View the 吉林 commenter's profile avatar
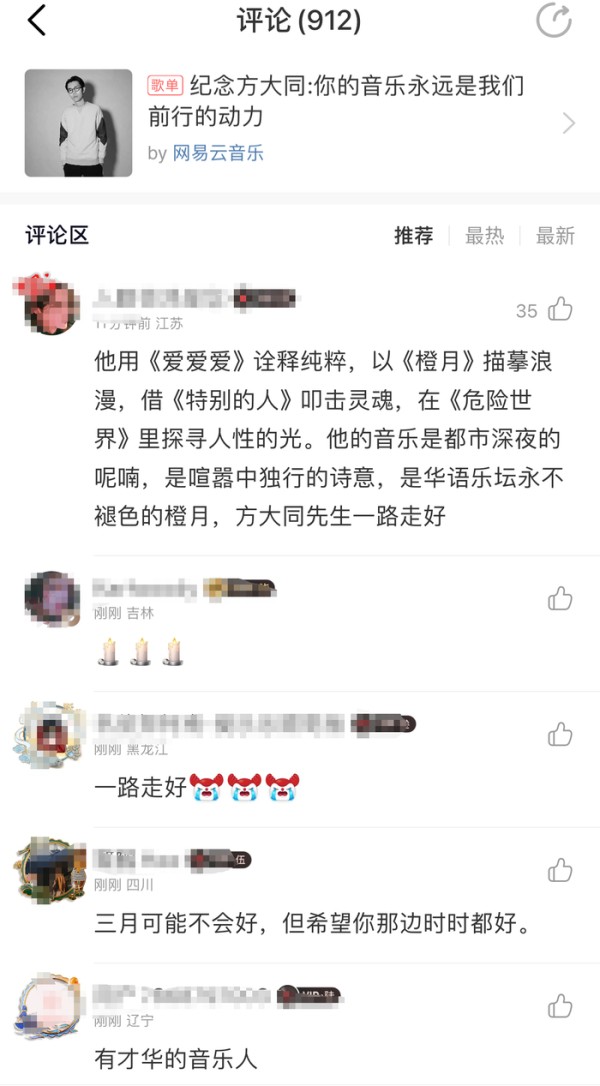 (x=52, y=599)
